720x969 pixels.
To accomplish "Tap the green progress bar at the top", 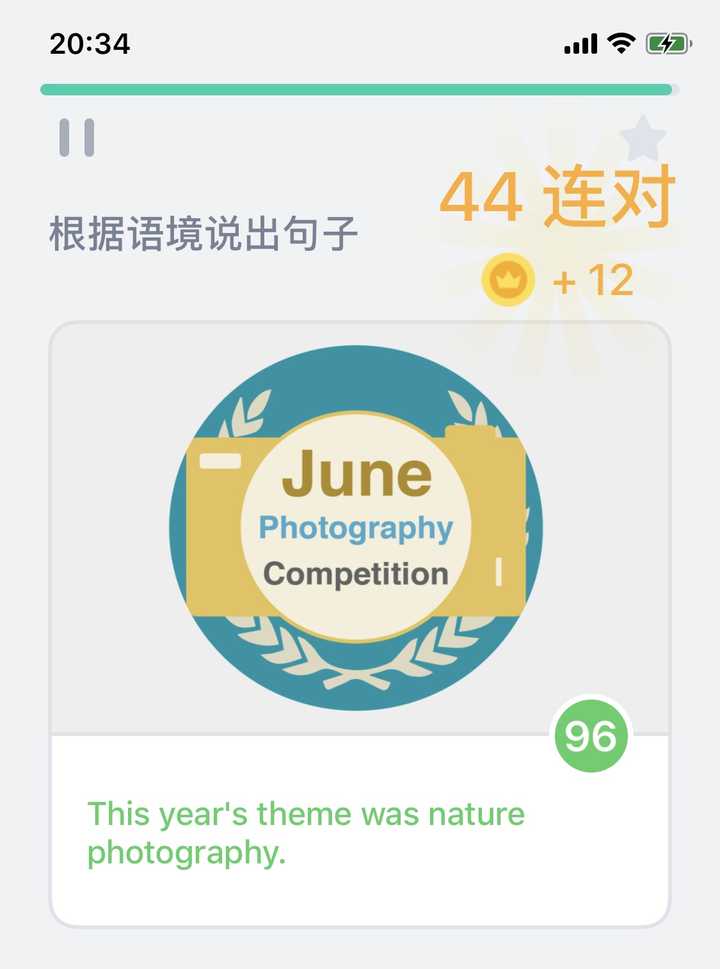I will (x=360, y=89).
